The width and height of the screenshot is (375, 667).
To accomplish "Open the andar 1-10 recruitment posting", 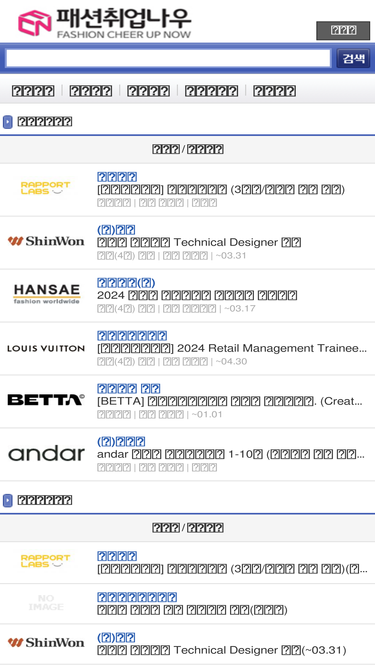I will [x=188, y=455].
